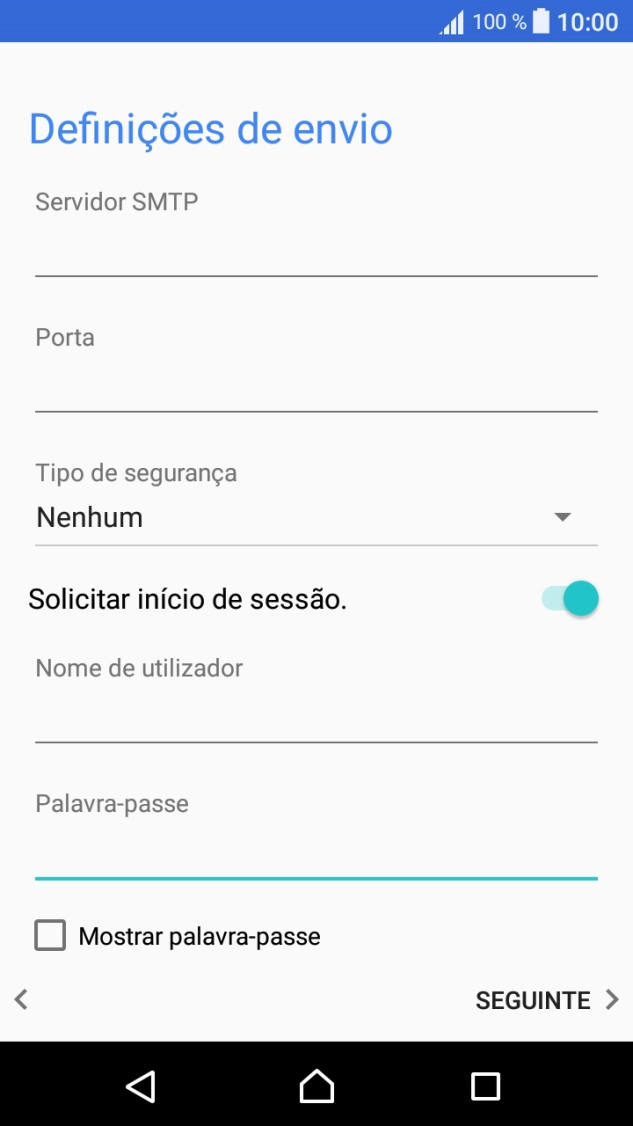
Task: Tap the system back button
Action: 141,1085
